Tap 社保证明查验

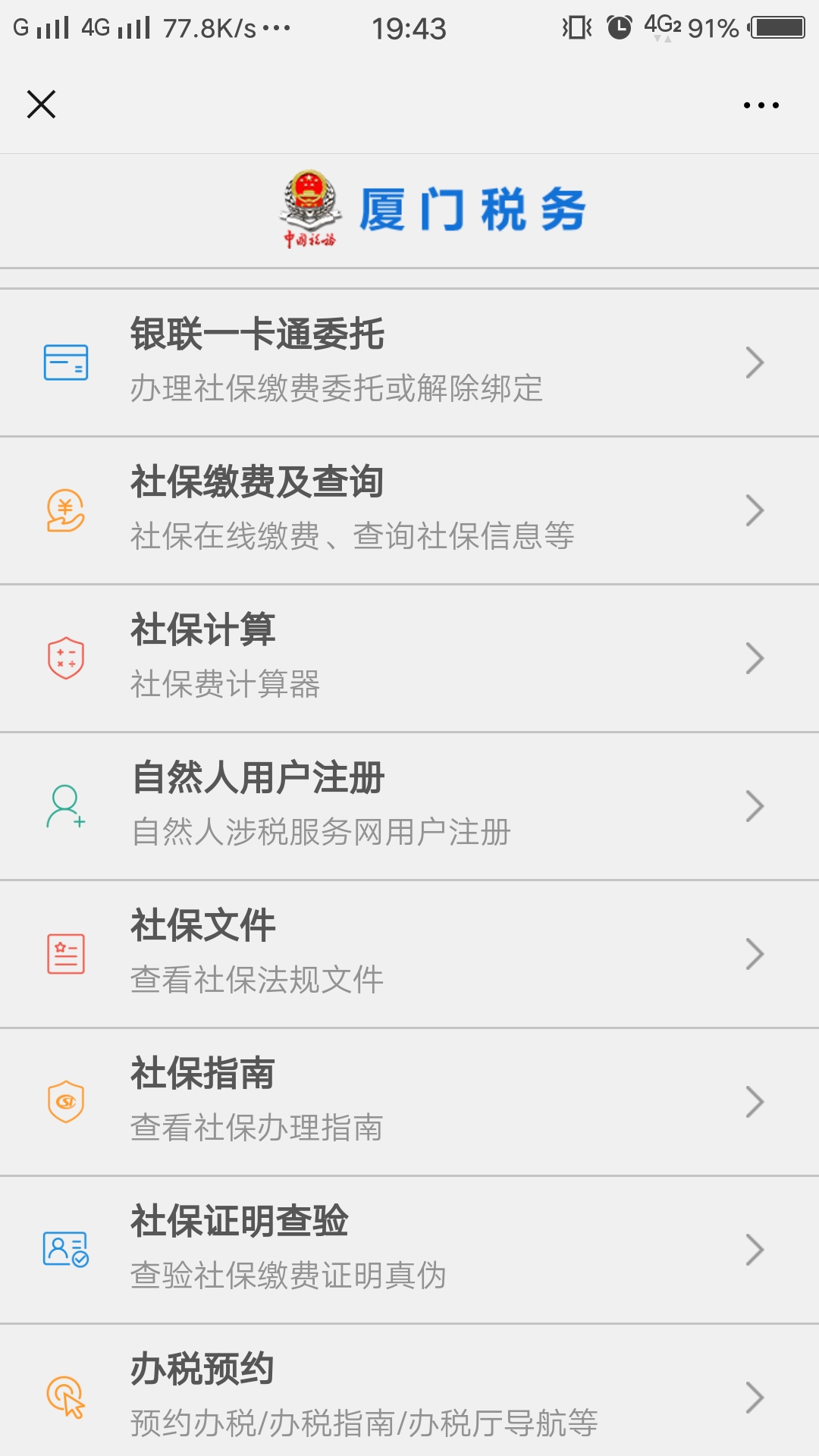409,1250
